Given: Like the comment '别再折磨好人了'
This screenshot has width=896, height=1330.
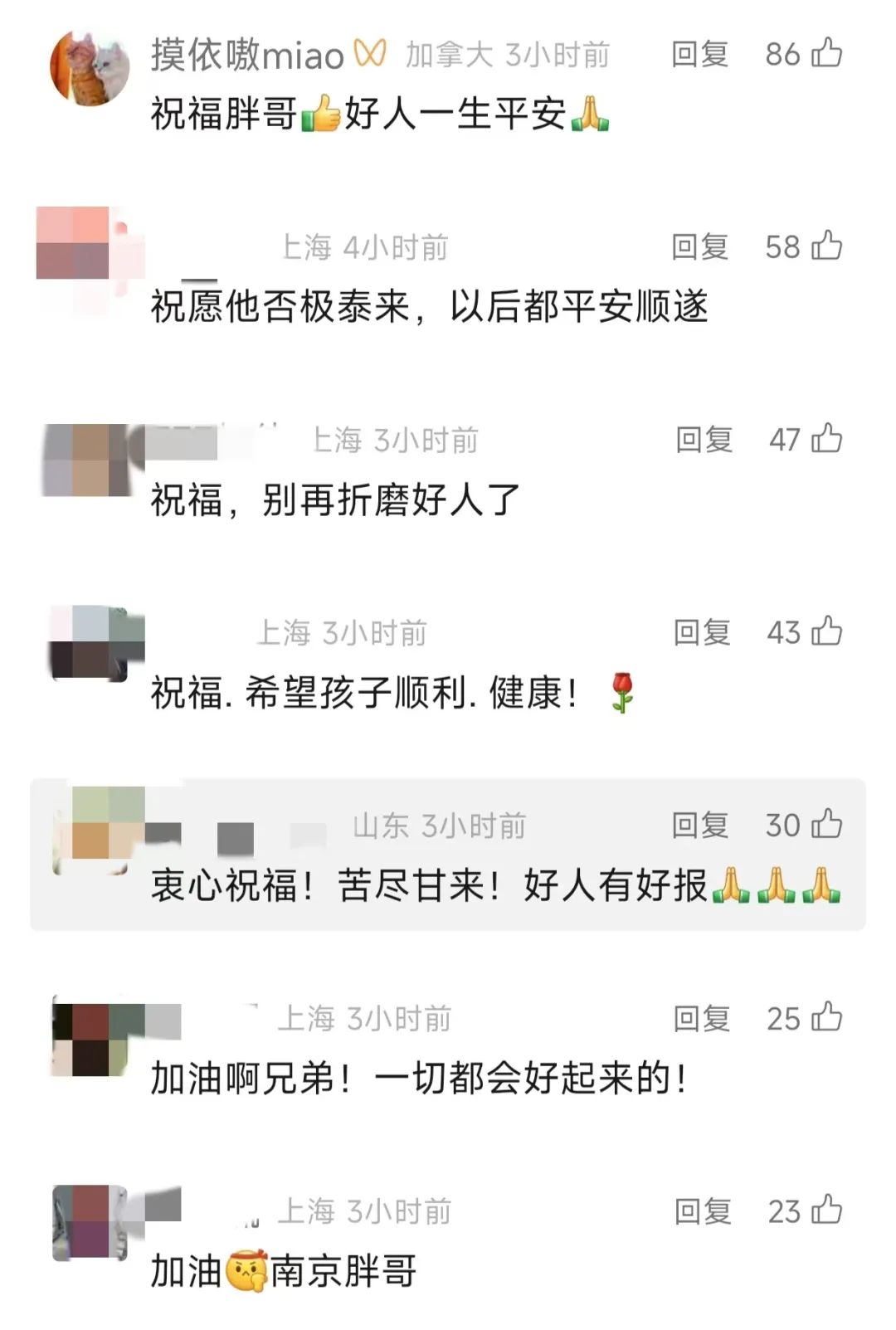Looking at the screenshot, I should [x=826, y=439].
